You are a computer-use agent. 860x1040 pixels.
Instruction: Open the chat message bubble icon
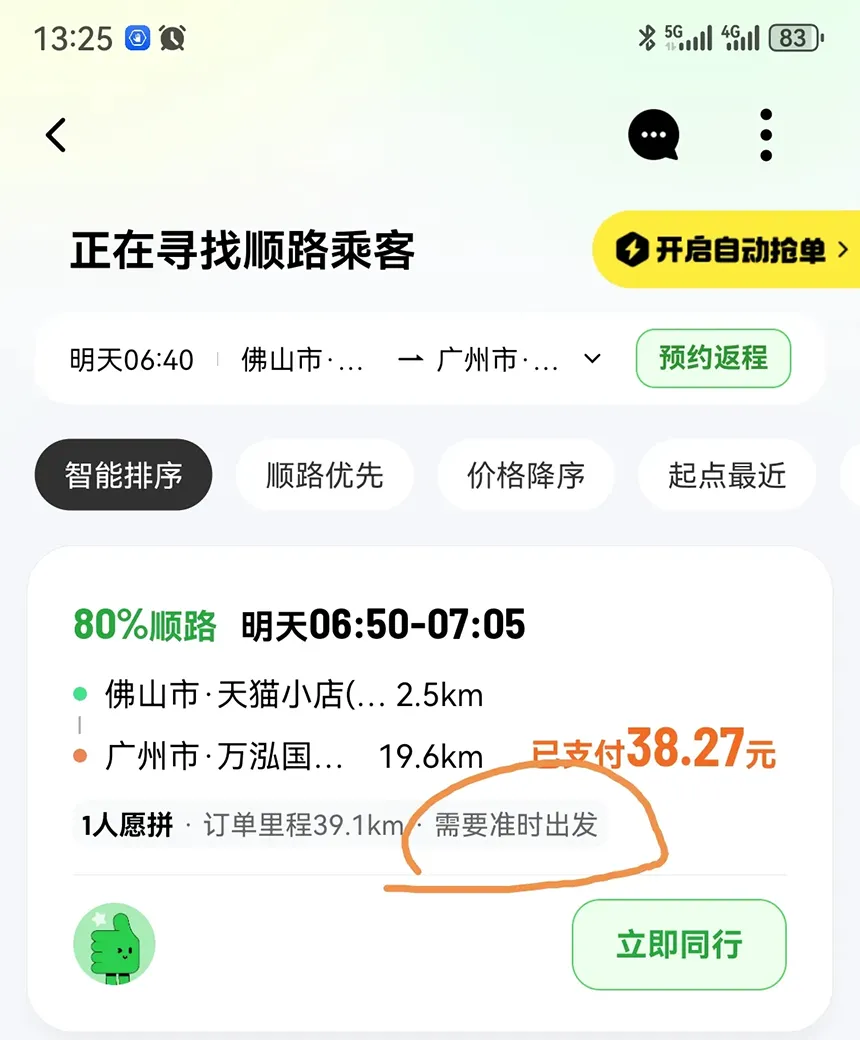point(654,135)
